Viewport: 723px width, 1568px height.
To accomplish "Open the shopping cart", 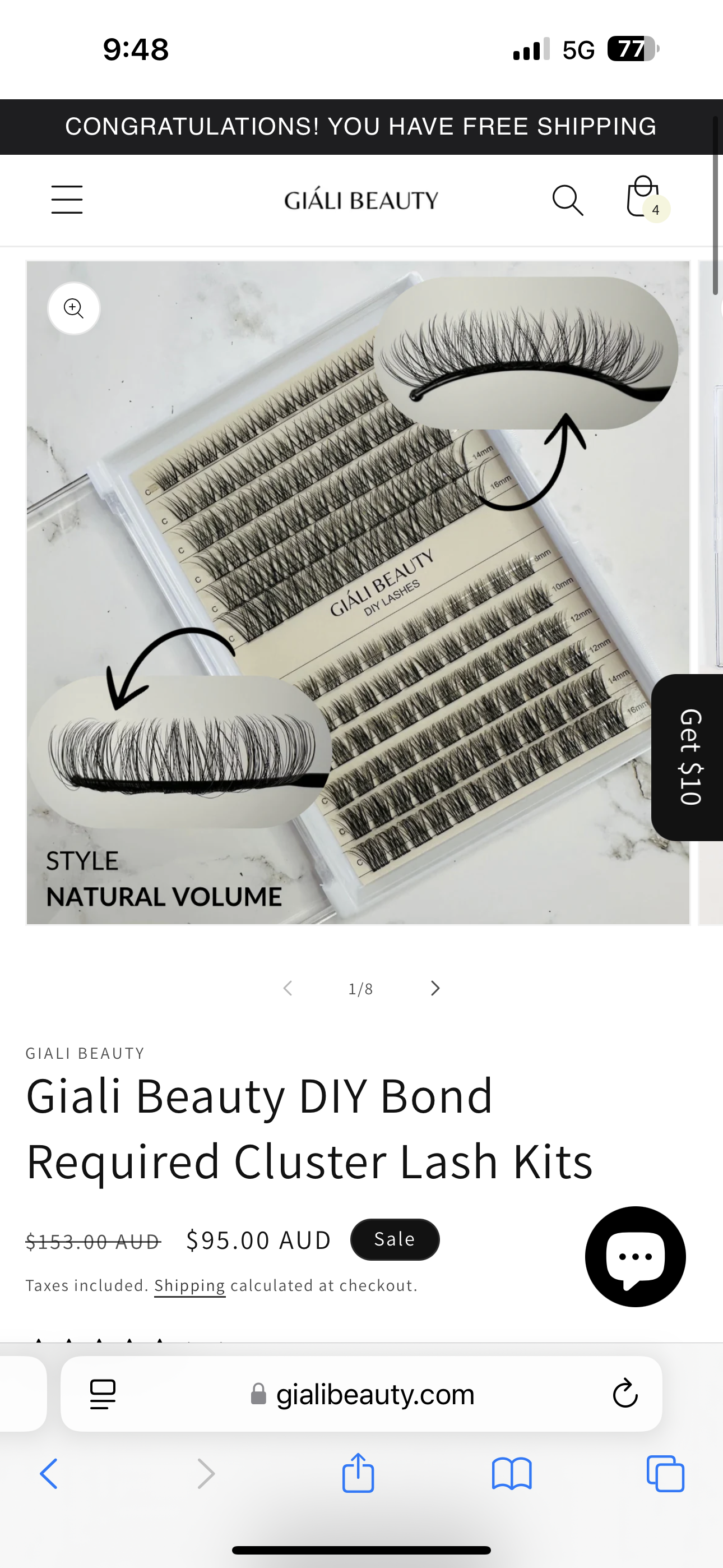I will [x=644, y=198].
